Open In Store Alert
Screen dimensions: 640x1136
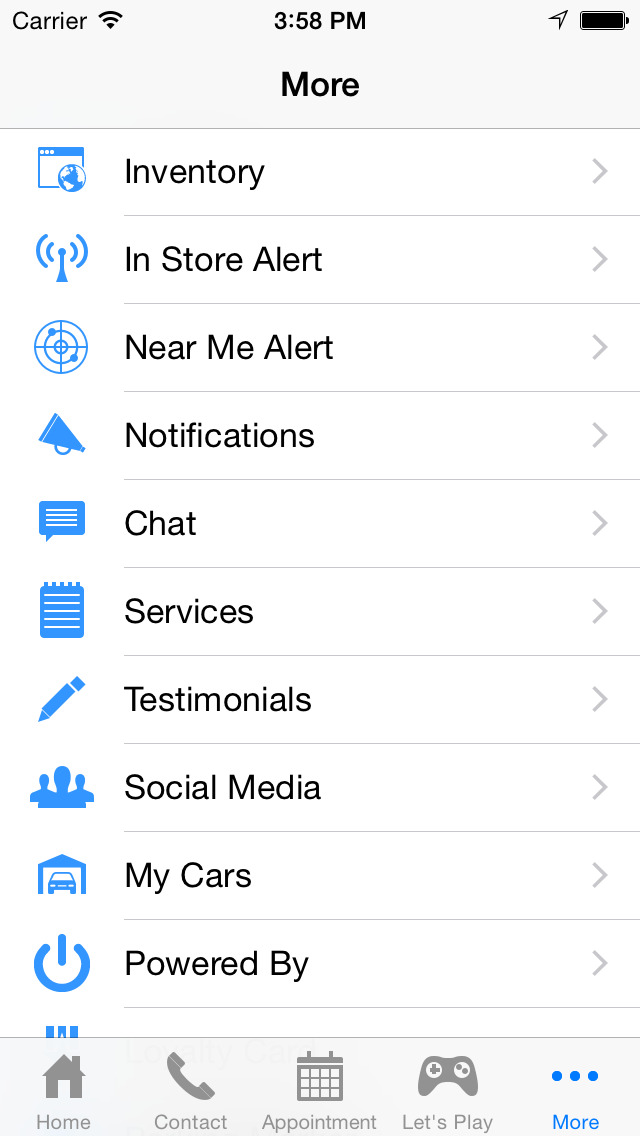pos(320,260)
